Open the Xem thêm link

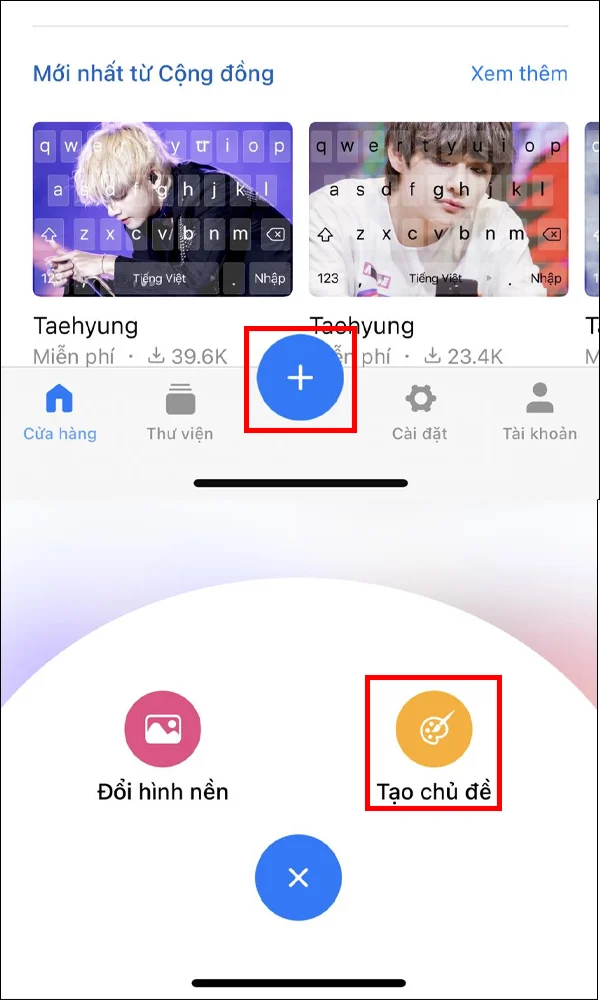[x=518, y=73]
